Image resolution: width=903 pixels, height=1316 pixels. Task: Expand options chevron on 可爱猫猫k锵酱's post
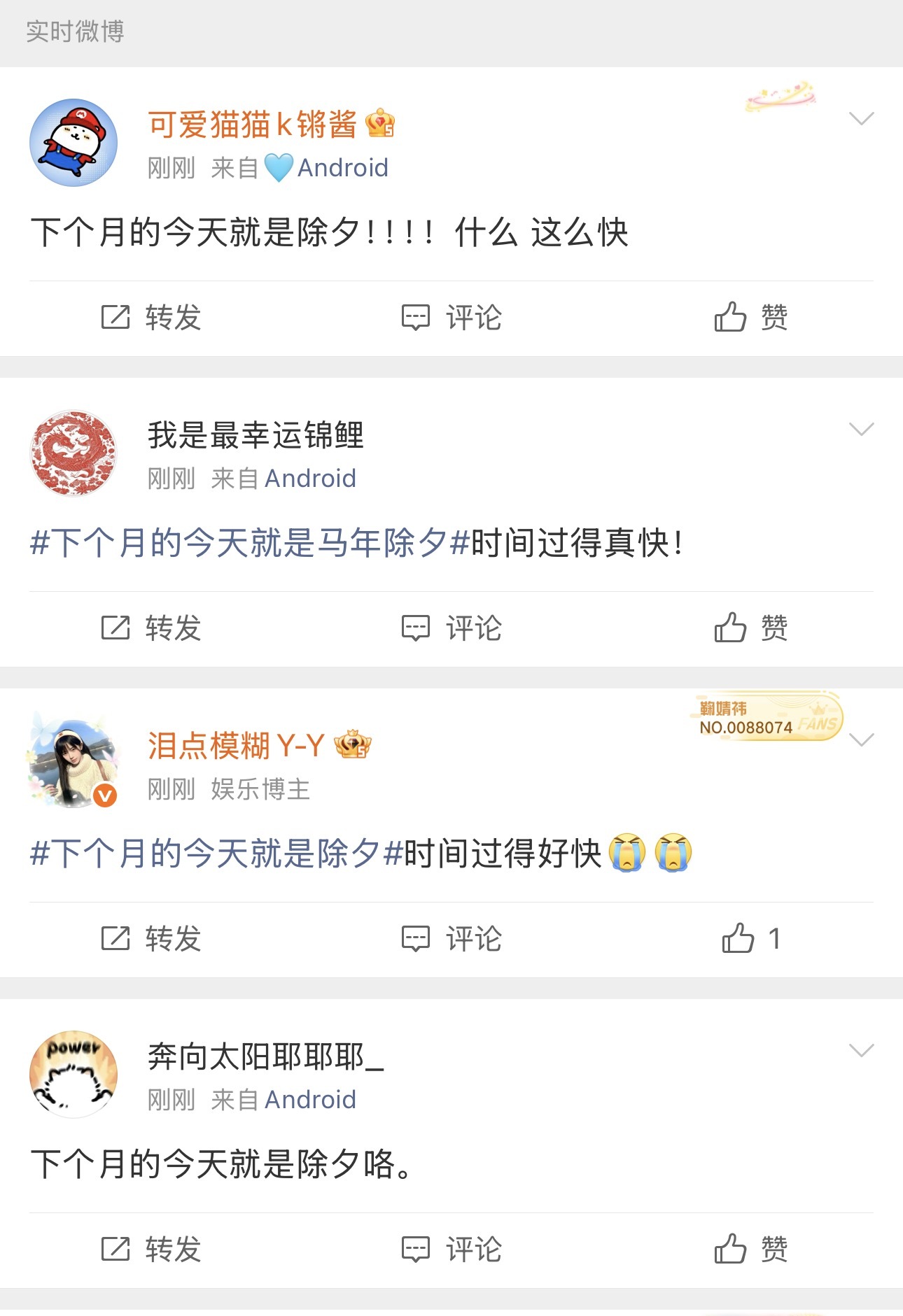(x=861, y=118)
